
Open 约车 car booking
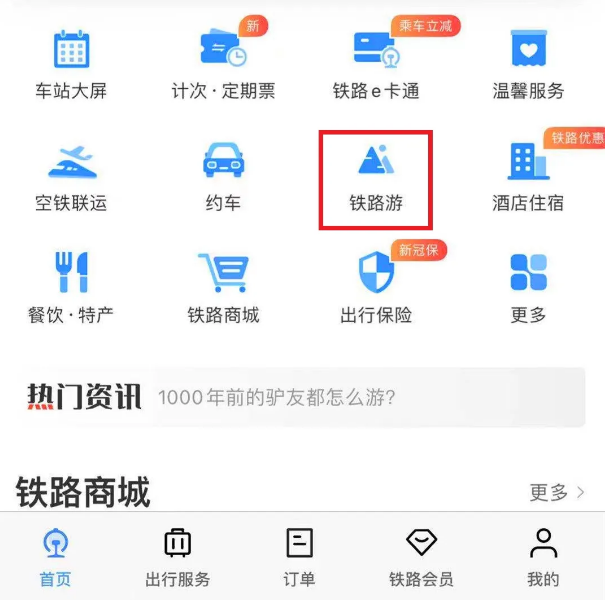[x=223, y=176]
